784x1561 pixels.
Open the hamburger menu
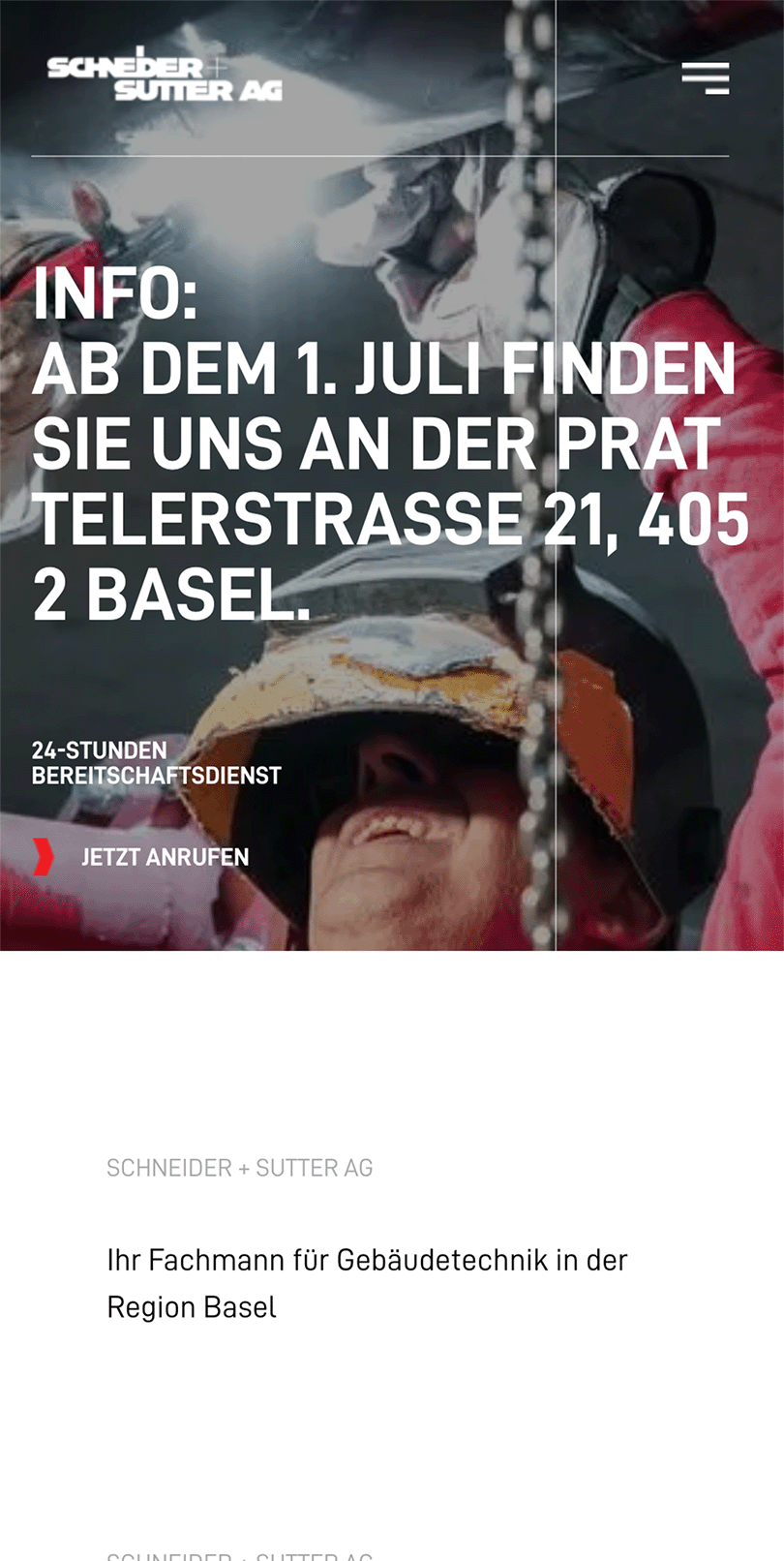click(x=705, y=78)
